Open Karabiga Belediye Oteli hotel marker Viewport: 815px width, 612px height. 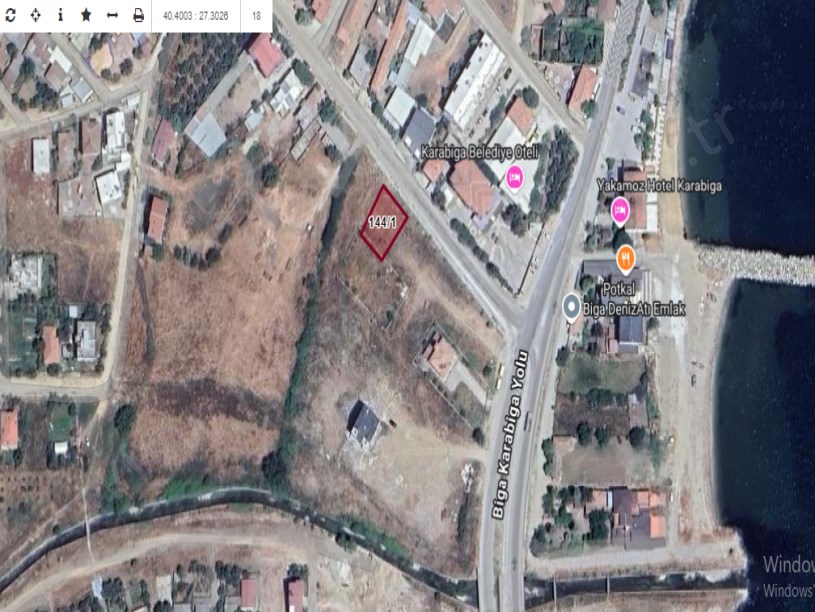click(515, 178)
